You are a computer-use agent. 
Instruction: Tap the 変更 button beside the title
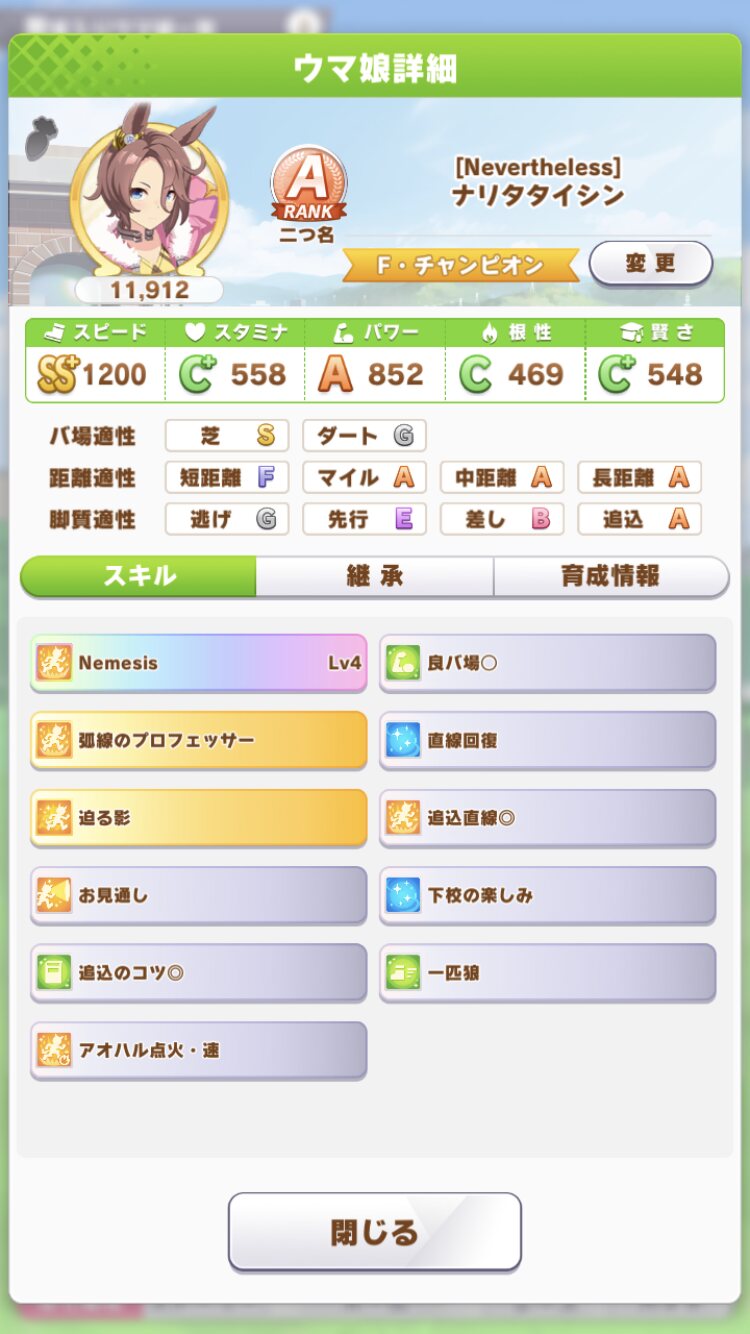(651, 264)
